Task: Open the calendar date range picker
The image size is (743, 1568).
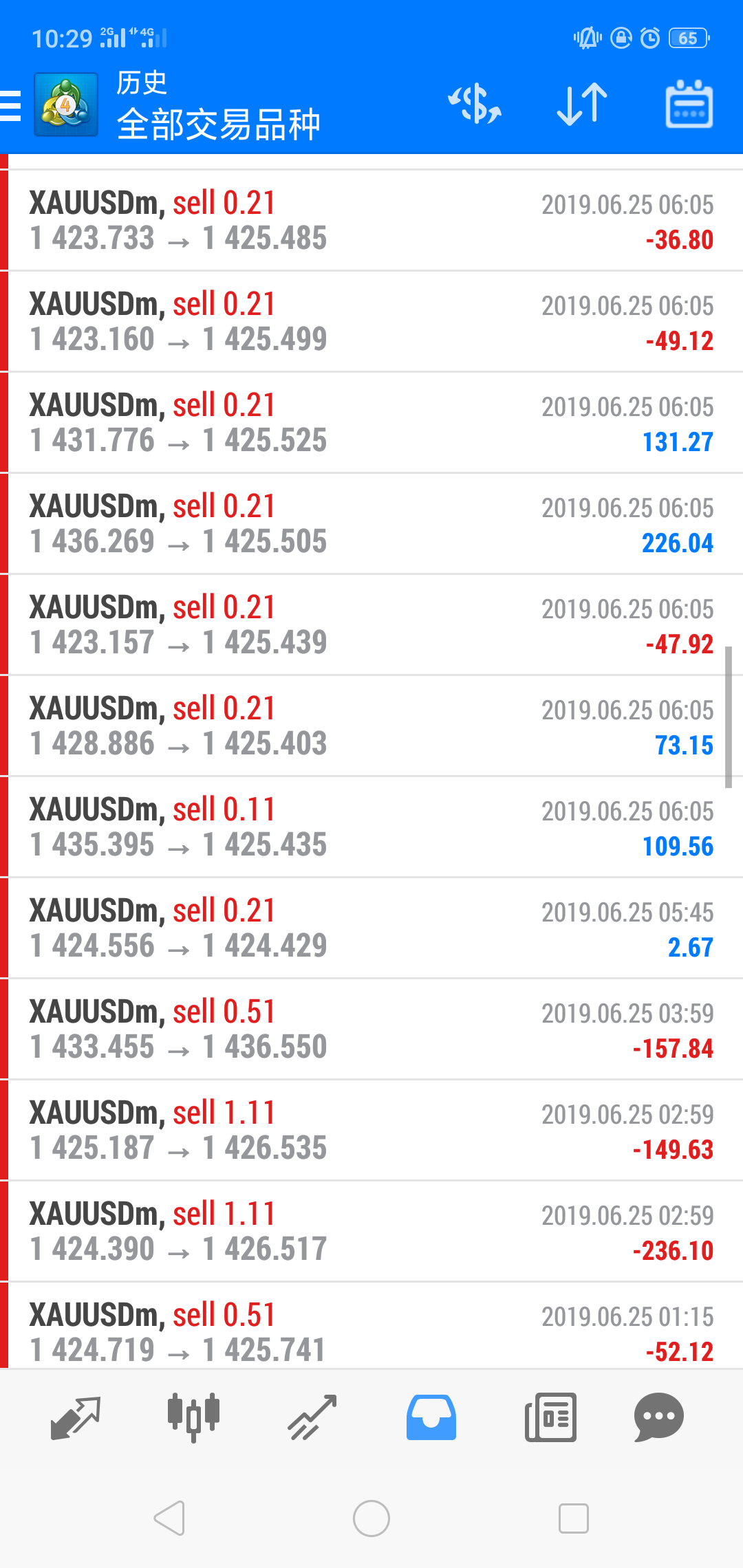Action: [689, 105]
